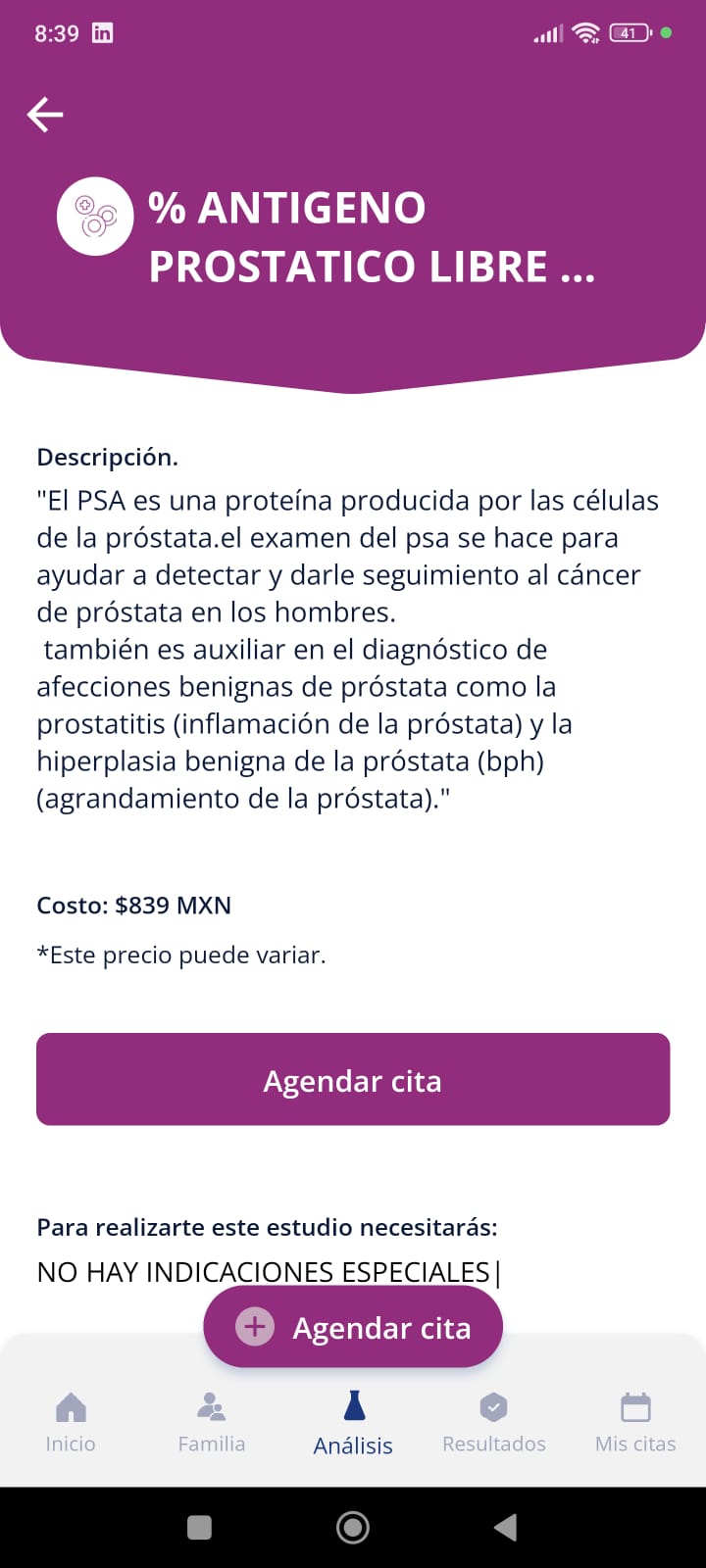
Task: Tap the wide Agendar cita button under the price
Action: (353, 1079)
